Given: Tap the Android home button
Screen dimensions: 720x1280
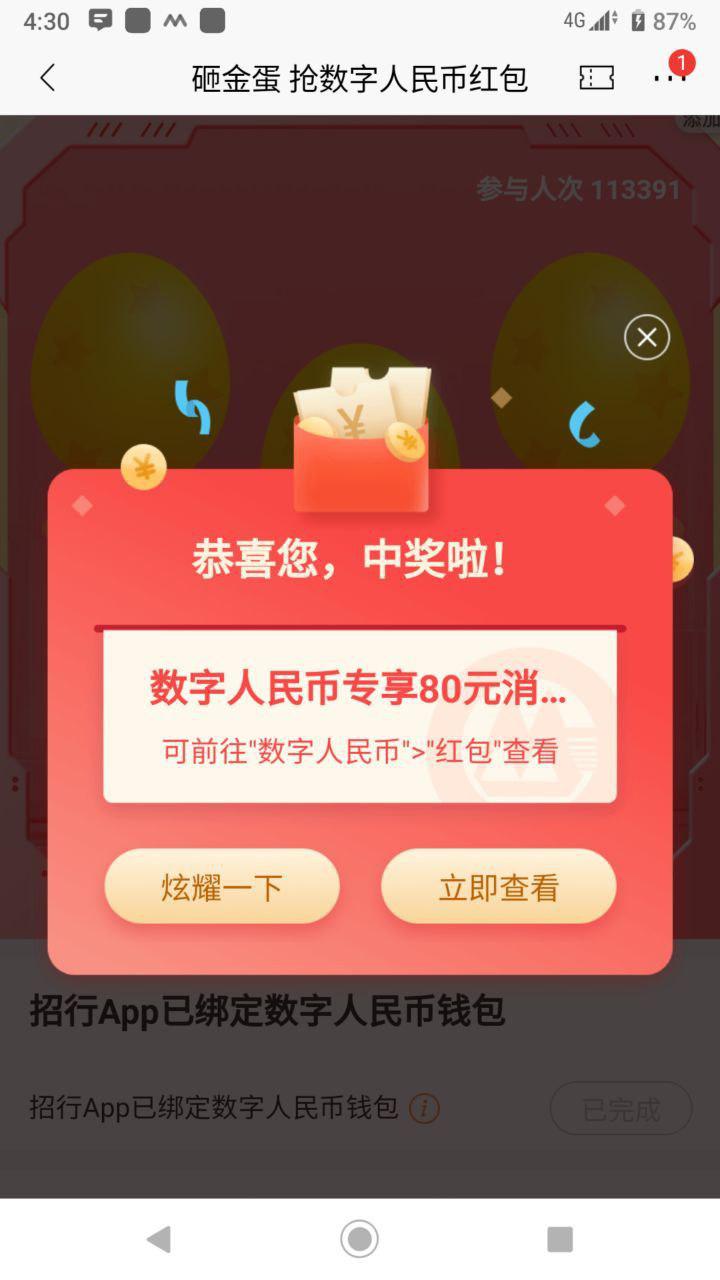Looking at the screenshot, I should pos(359,1239).
